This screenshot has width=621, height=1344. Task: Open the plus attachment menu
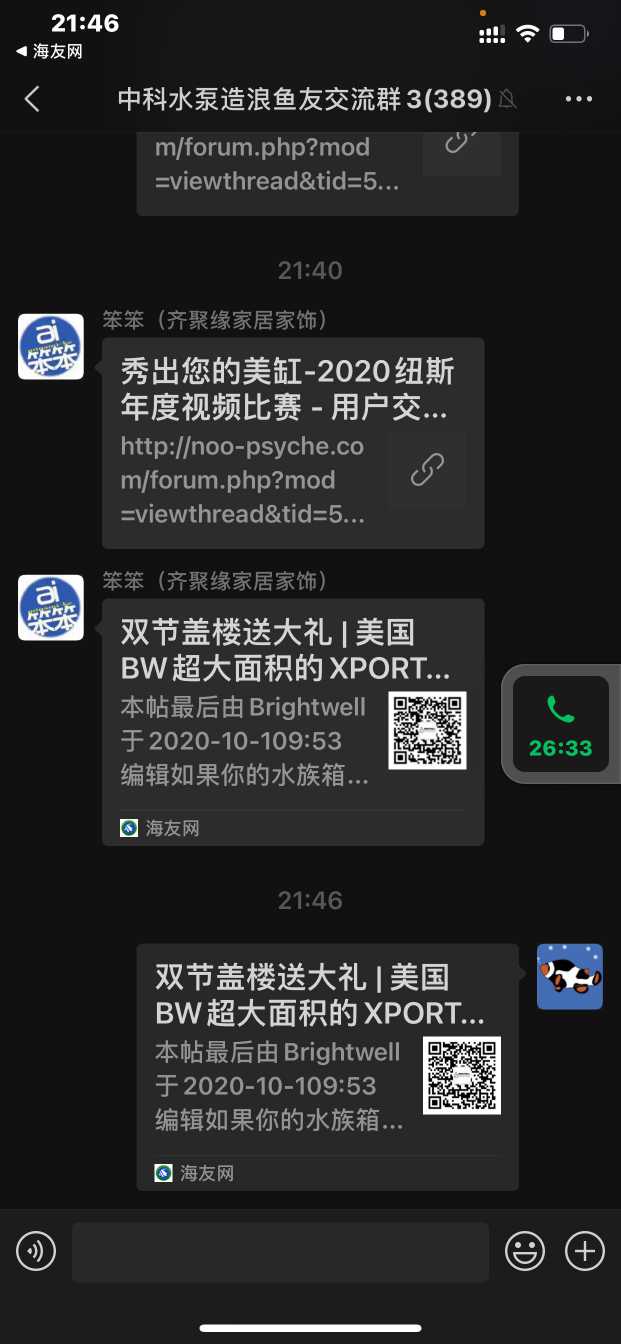(x=585, y=1251)
